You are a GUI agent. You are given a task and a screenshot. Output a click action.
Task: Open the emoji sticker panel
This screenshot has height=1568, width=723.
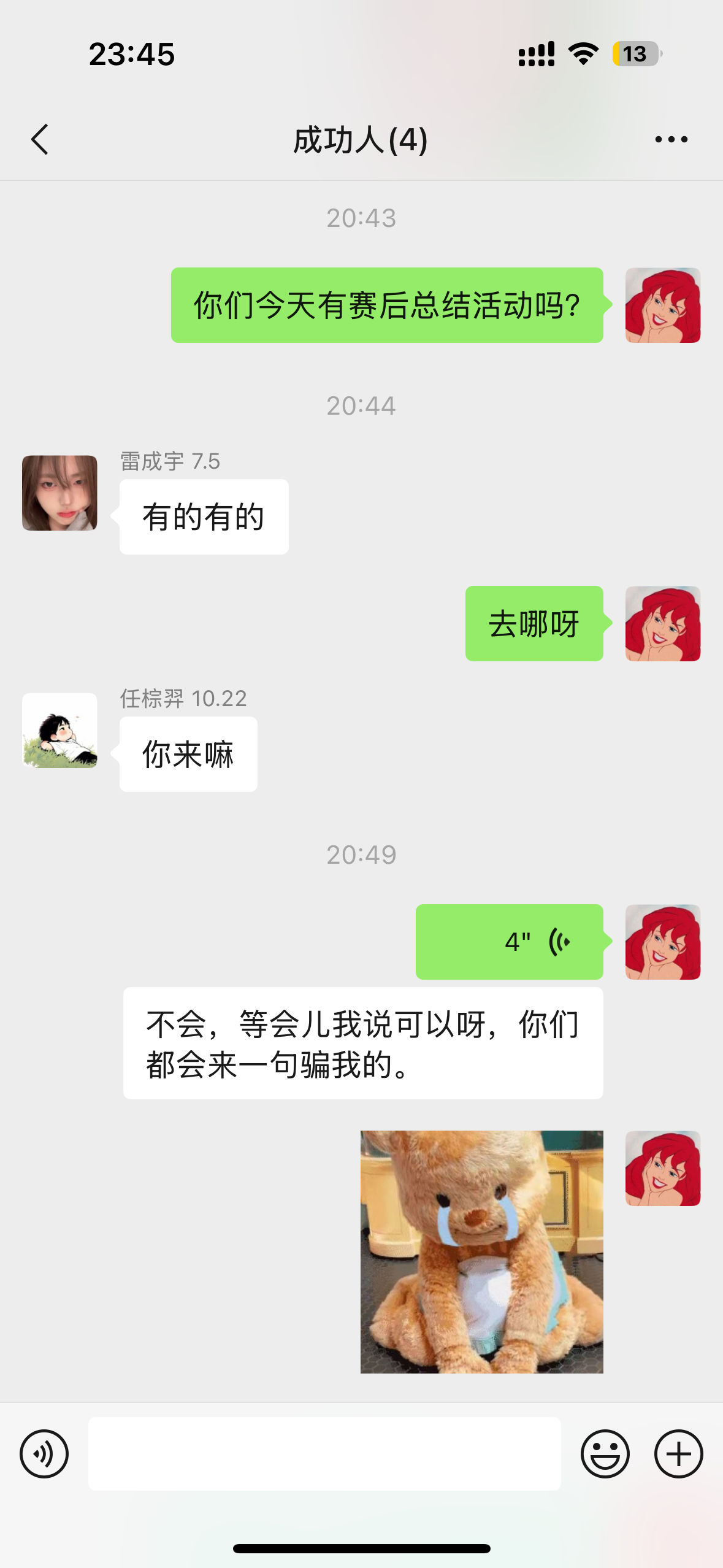pos(605,1454)
